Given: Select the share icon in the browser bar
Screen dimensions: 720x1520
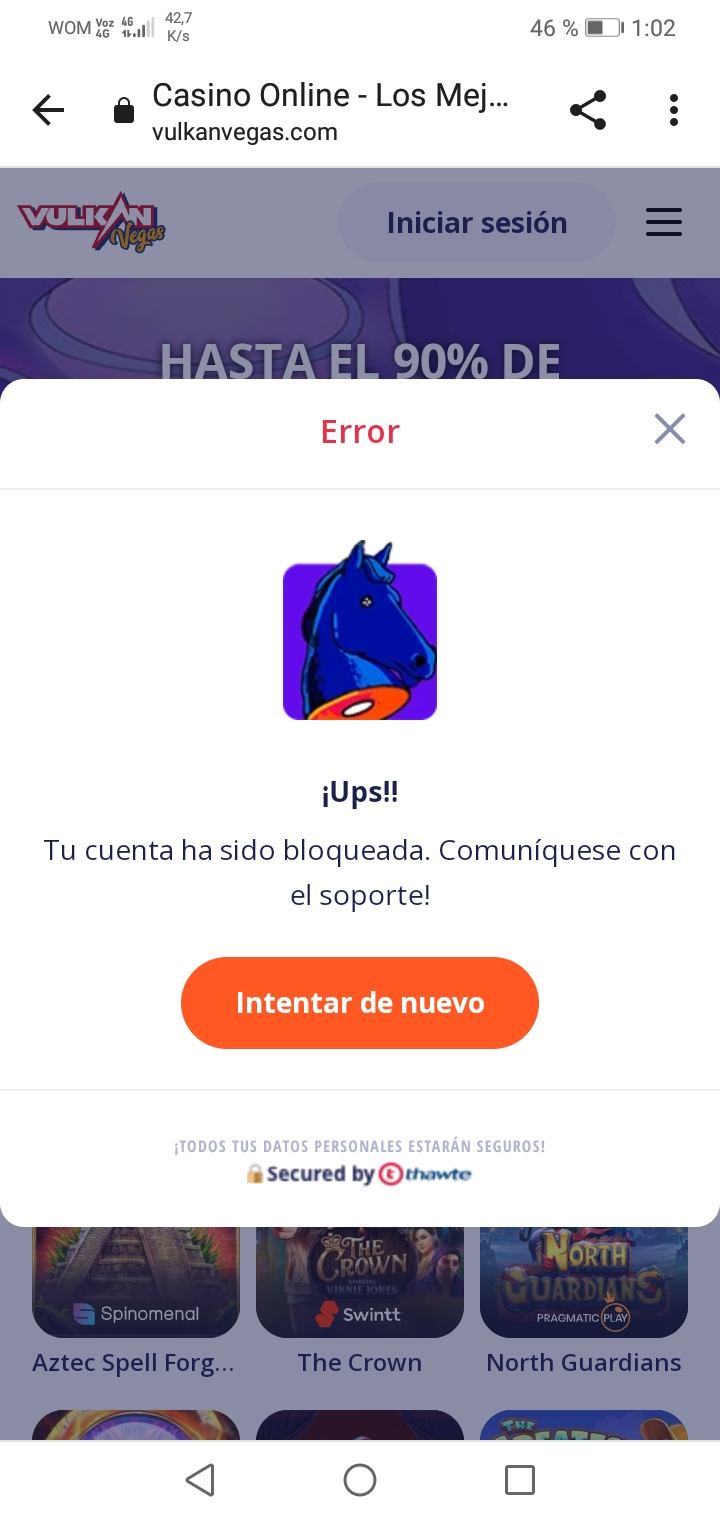Looking at the screenshot, I should 588,110.
